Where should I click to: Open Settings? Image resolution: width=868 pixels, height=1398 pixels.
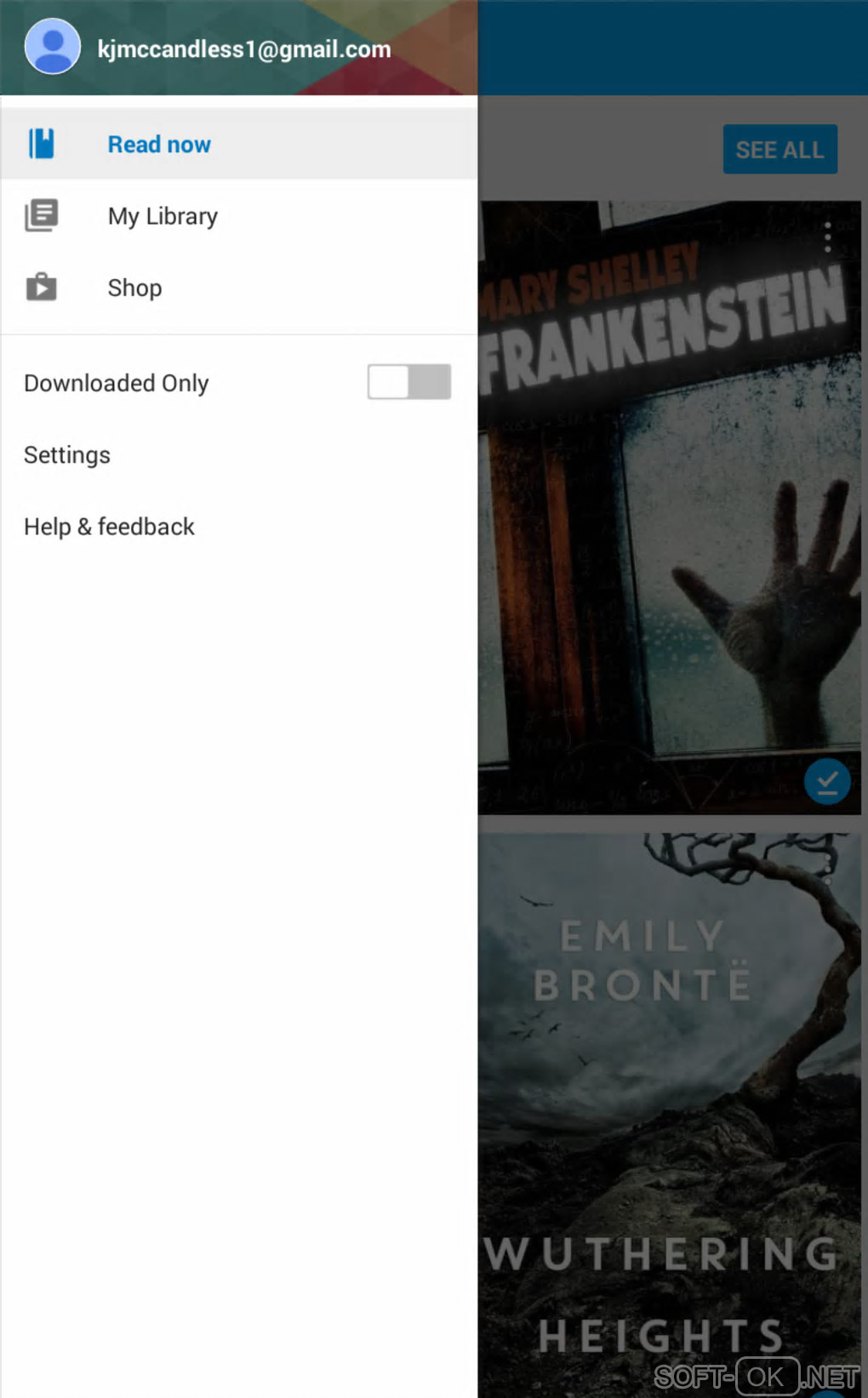coord(67,455)
